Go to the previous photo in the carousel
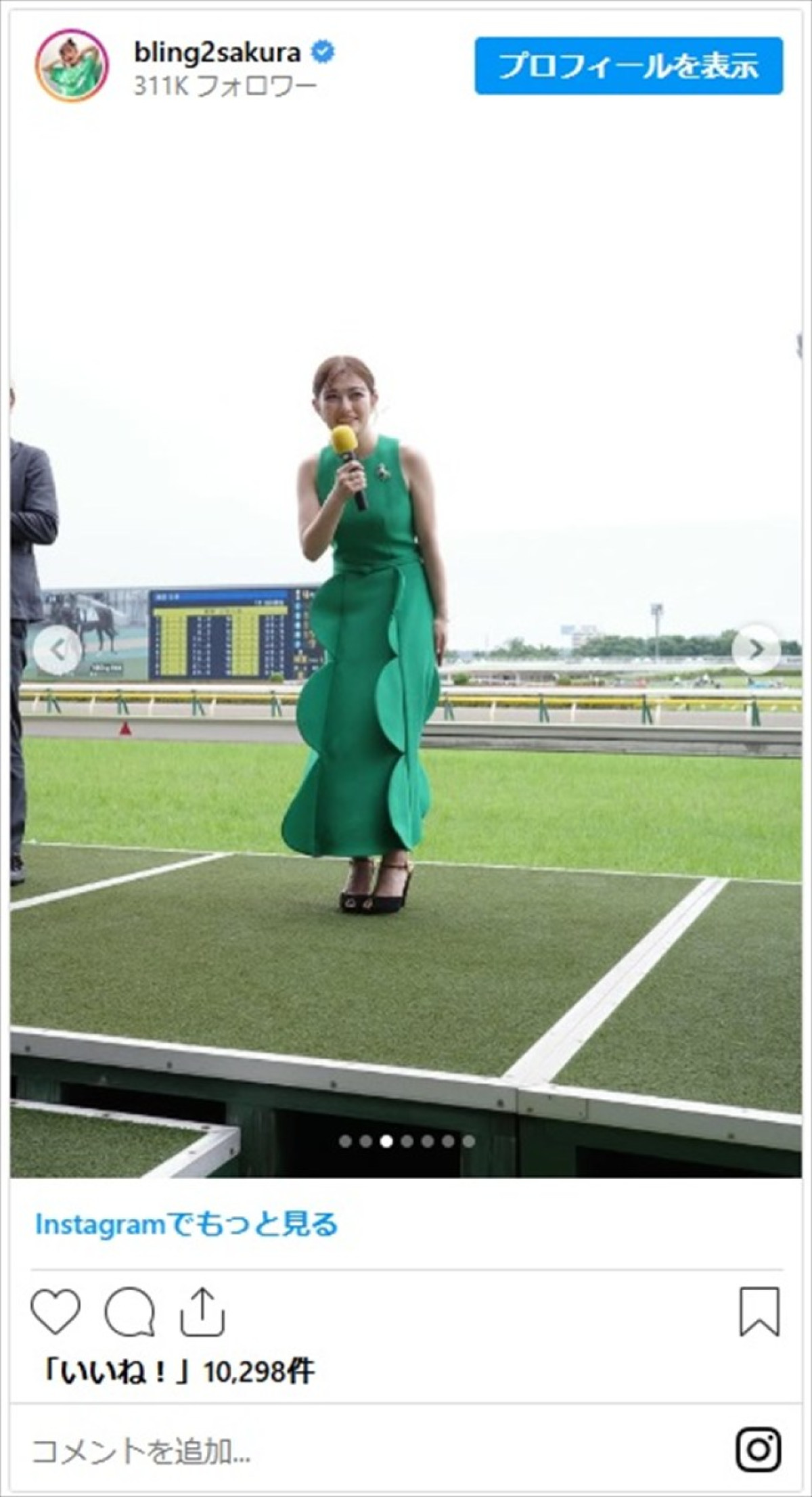The image size is (812, 1497). pyautogui.click(x=58, y=650)
